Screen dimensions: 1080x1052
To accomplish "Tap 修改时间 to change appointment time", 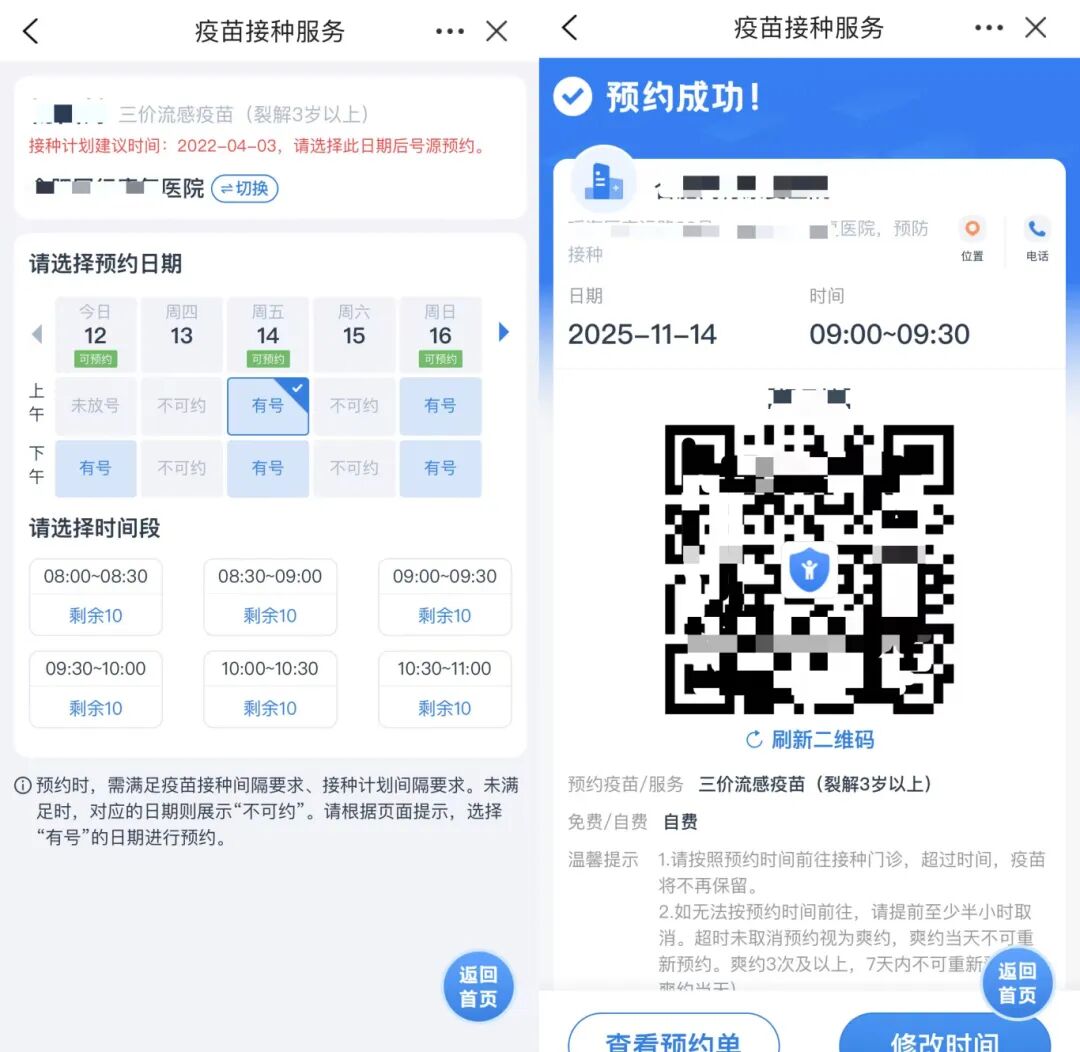I will 944,1036.
